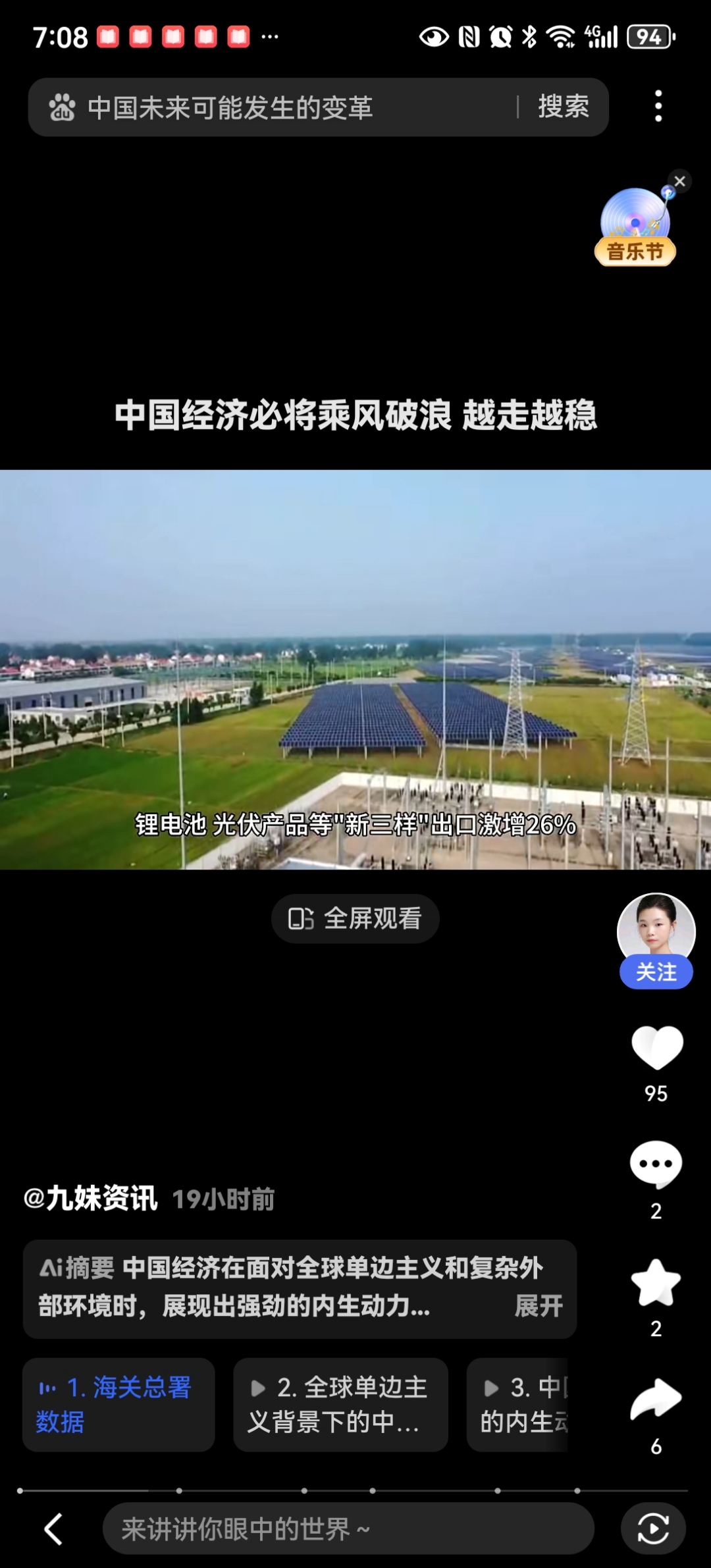Screen dimensions: 711x1568
Task: Tap the circular play icon at bottom right
Action: 653,1529
